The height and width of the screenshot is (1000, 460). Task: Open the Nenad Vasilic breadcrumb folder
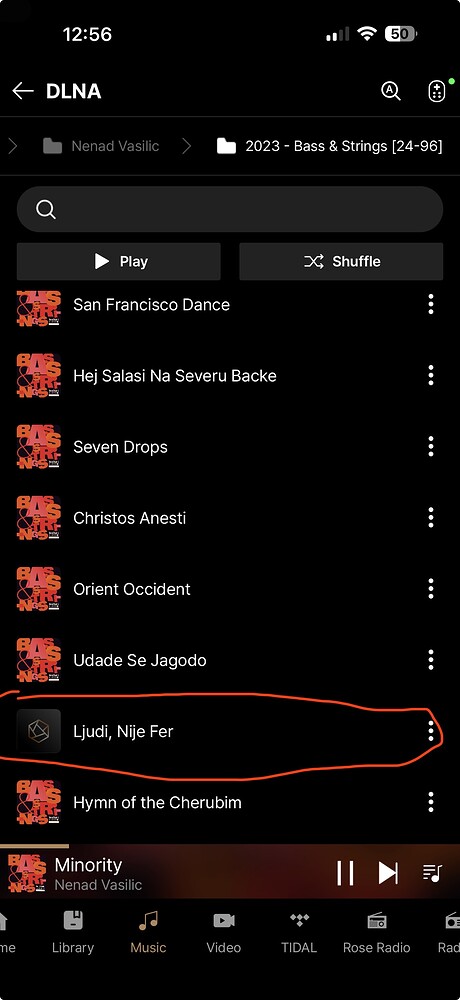(x=101, y=146)
